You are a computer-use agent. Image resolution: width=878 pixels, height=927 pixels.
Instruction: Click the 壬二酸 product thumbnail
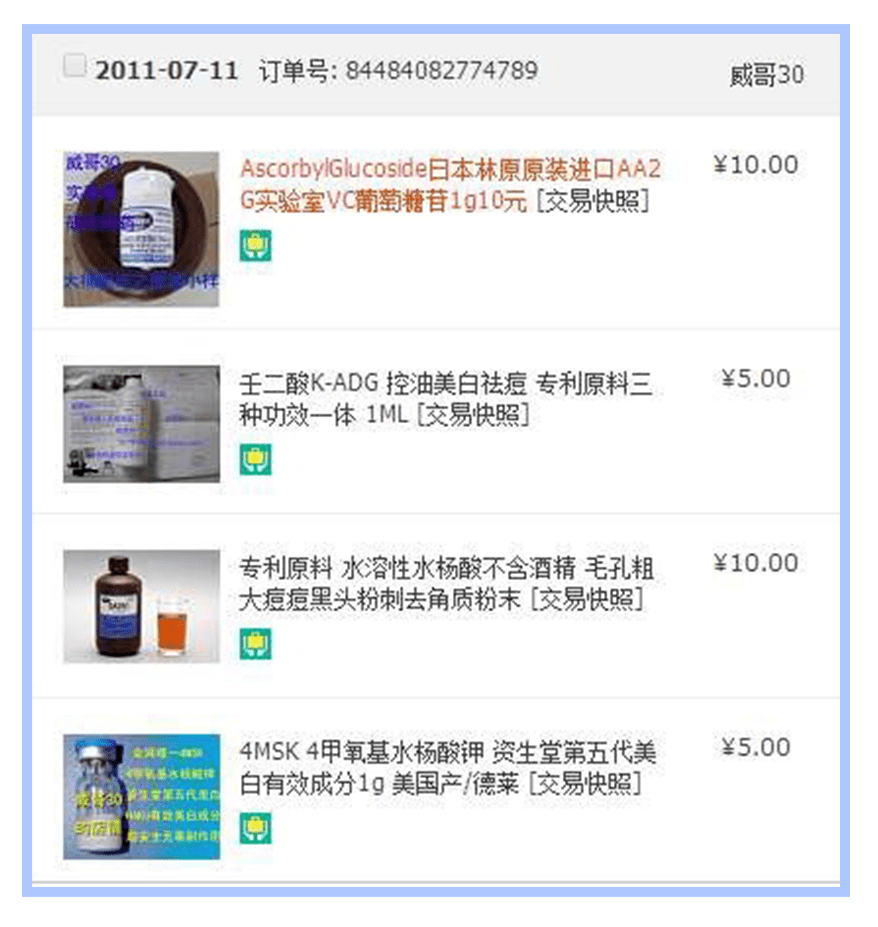[x=144, y=422]
